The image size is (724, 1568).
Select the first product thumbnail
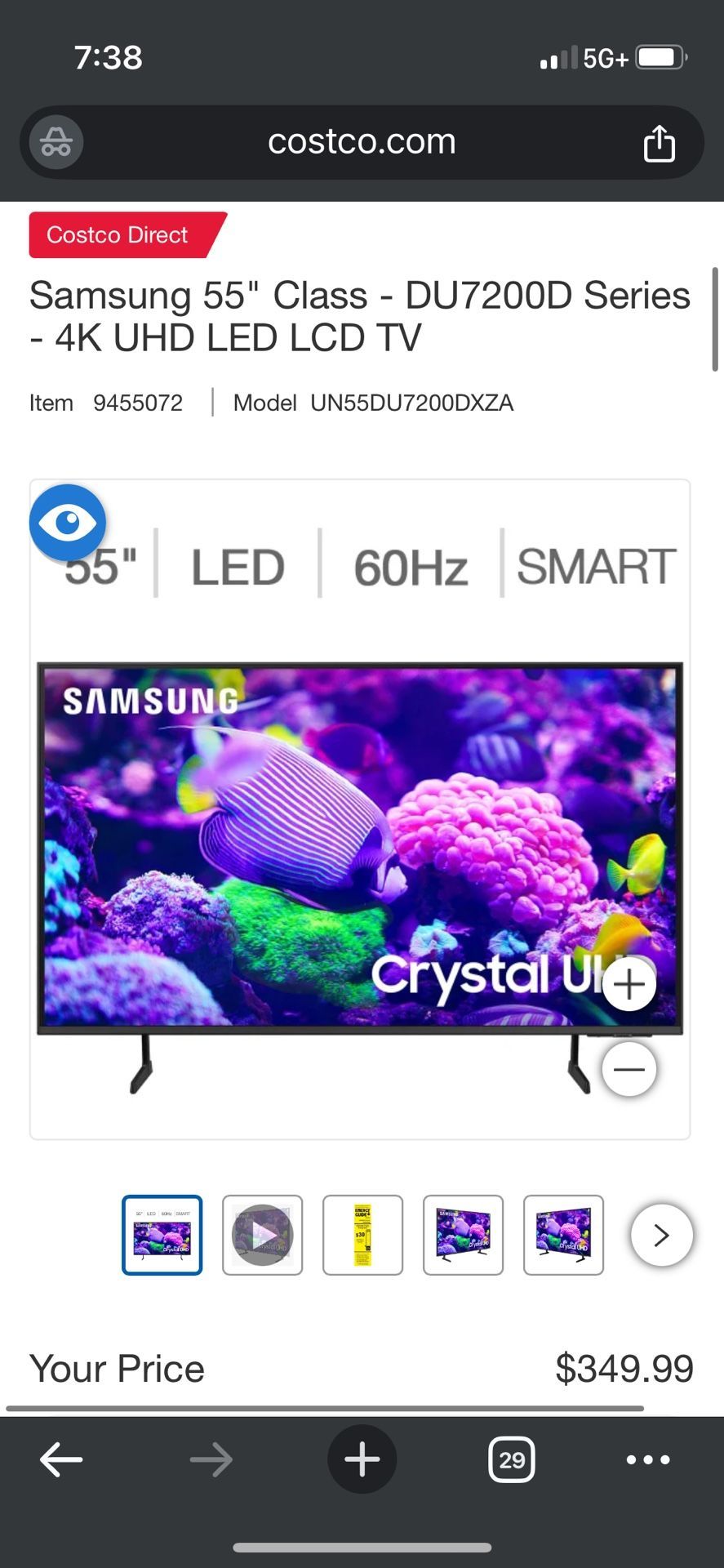click(162, 1235)
